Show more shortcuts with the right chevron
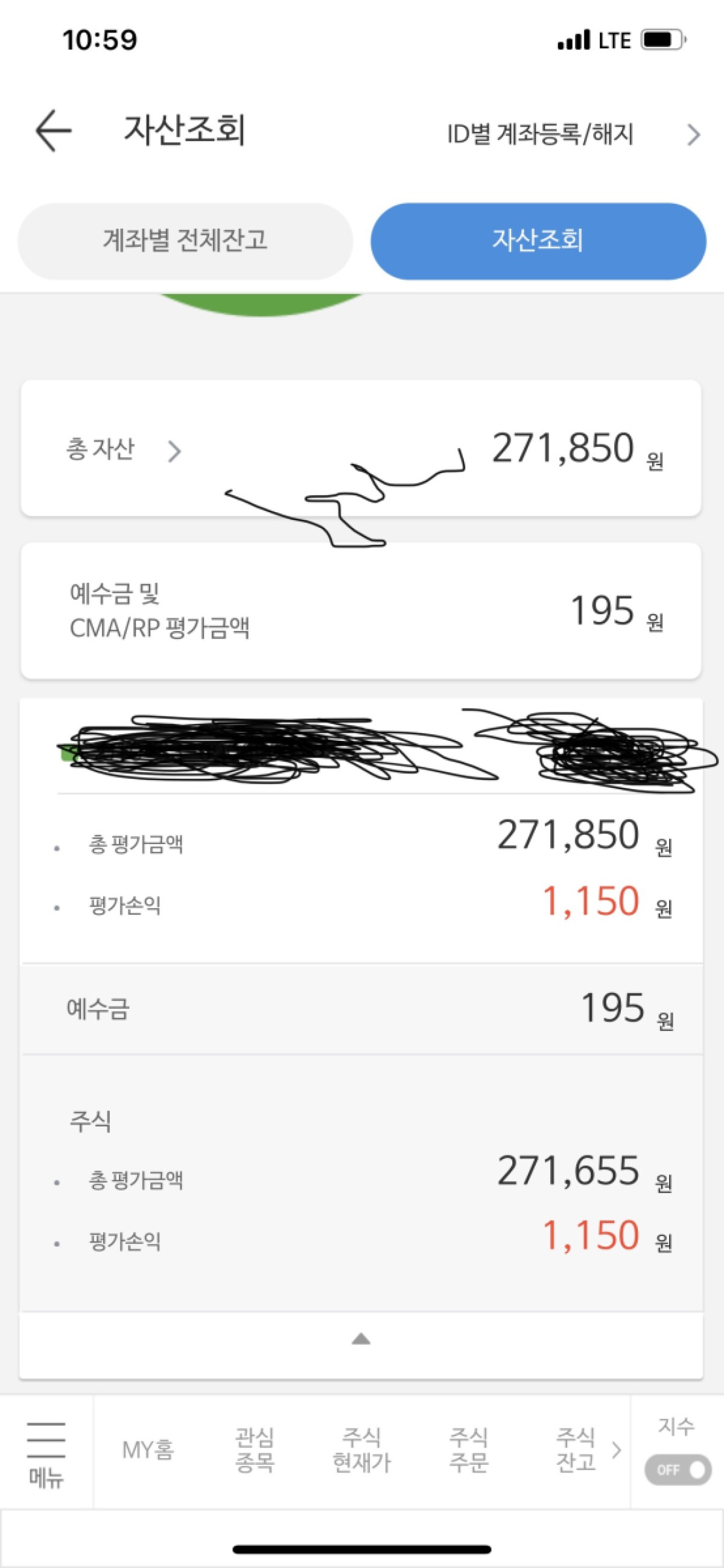This screenshot has width=724, height=1568. [x=616, y=1450]
